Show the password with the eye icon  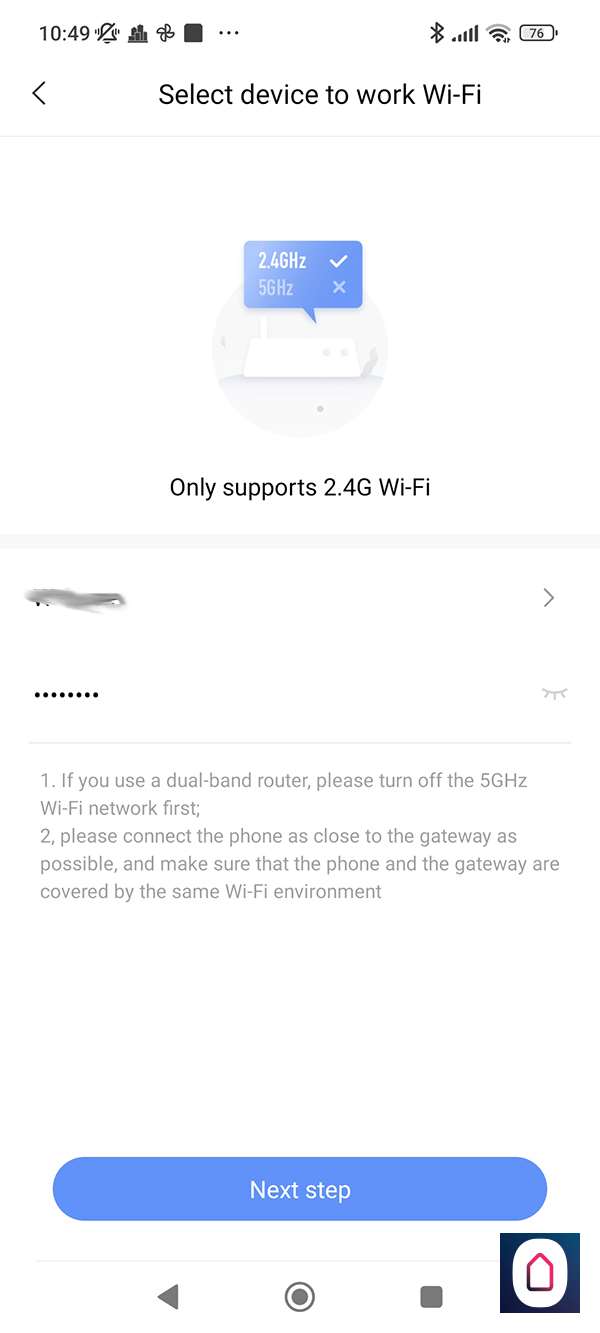click(x=553, y=693)
